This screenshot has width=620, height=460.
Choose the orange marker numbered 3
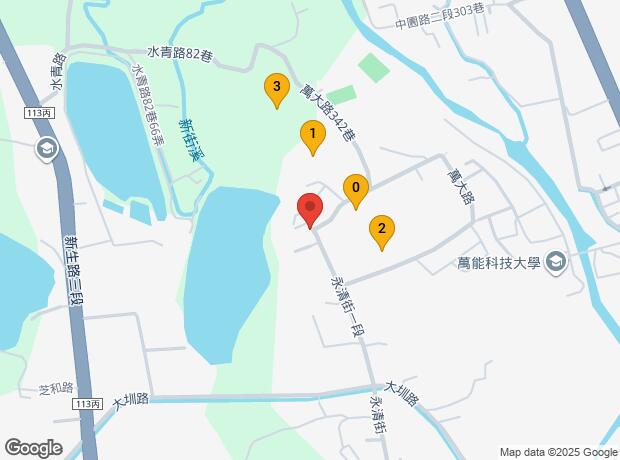[277, 88]
